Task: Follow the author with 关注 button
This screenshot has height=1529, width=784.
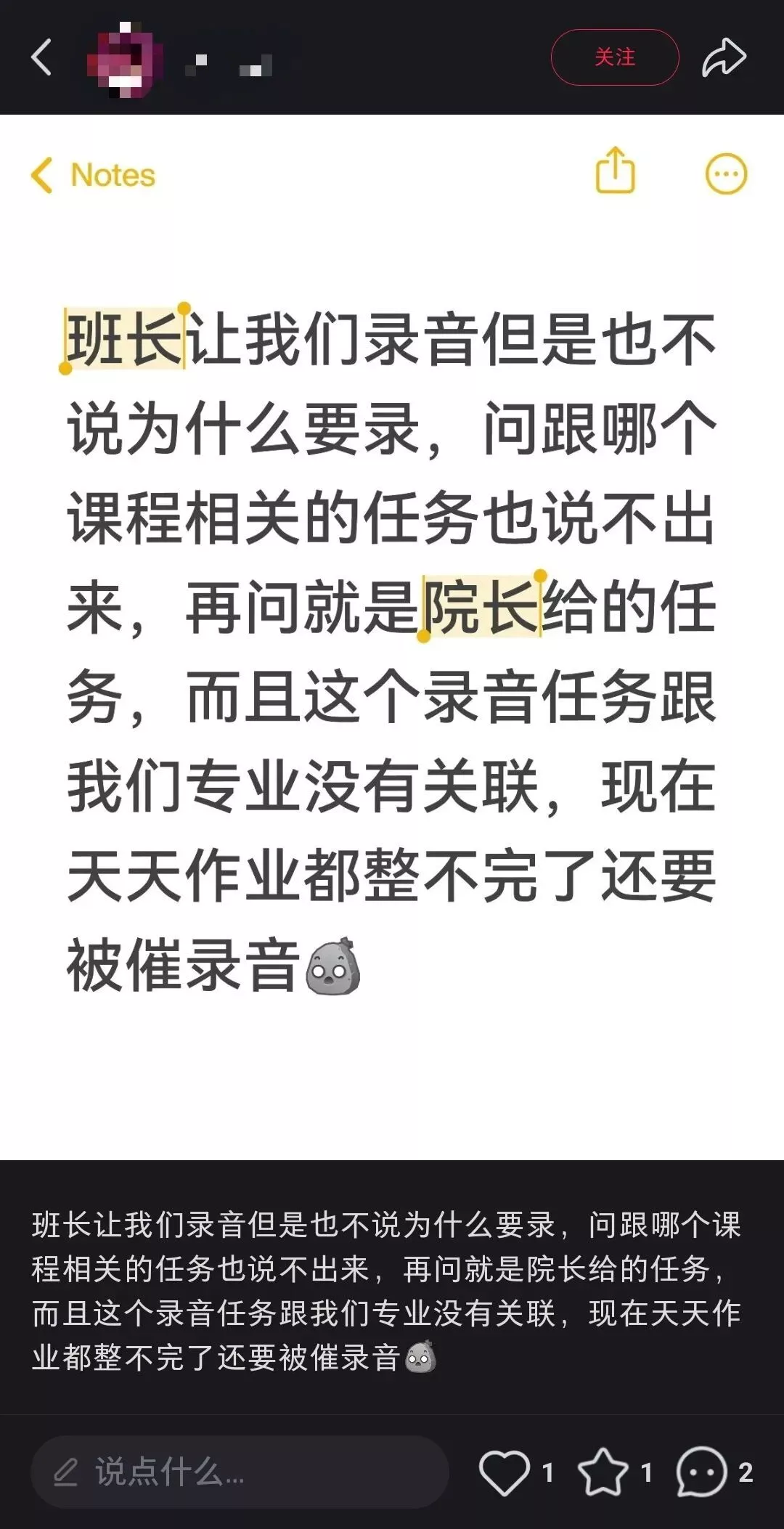Action: coord(614,57)
